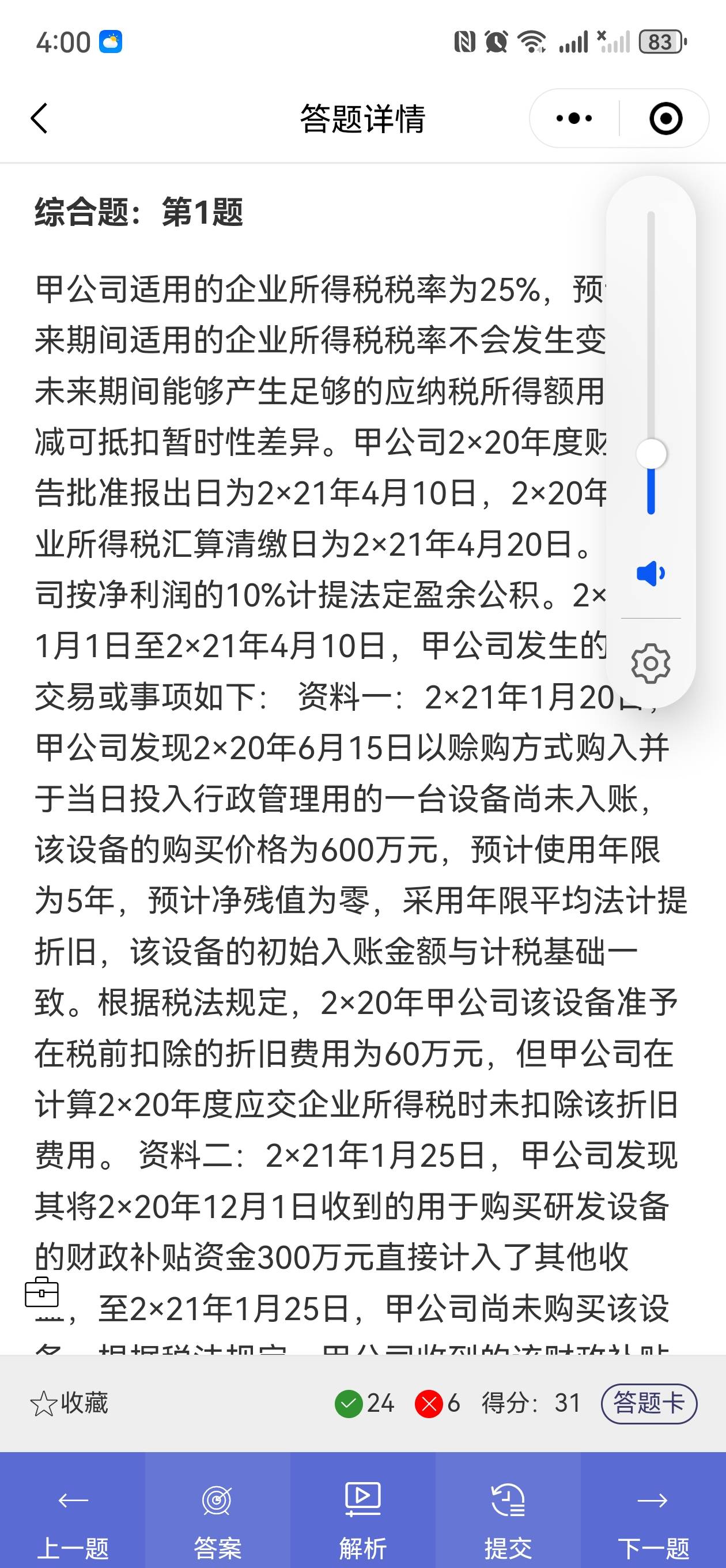This screenshot has height=1568, width=726.
Task: Open the mini program more options menu
Action: (574, 118)
